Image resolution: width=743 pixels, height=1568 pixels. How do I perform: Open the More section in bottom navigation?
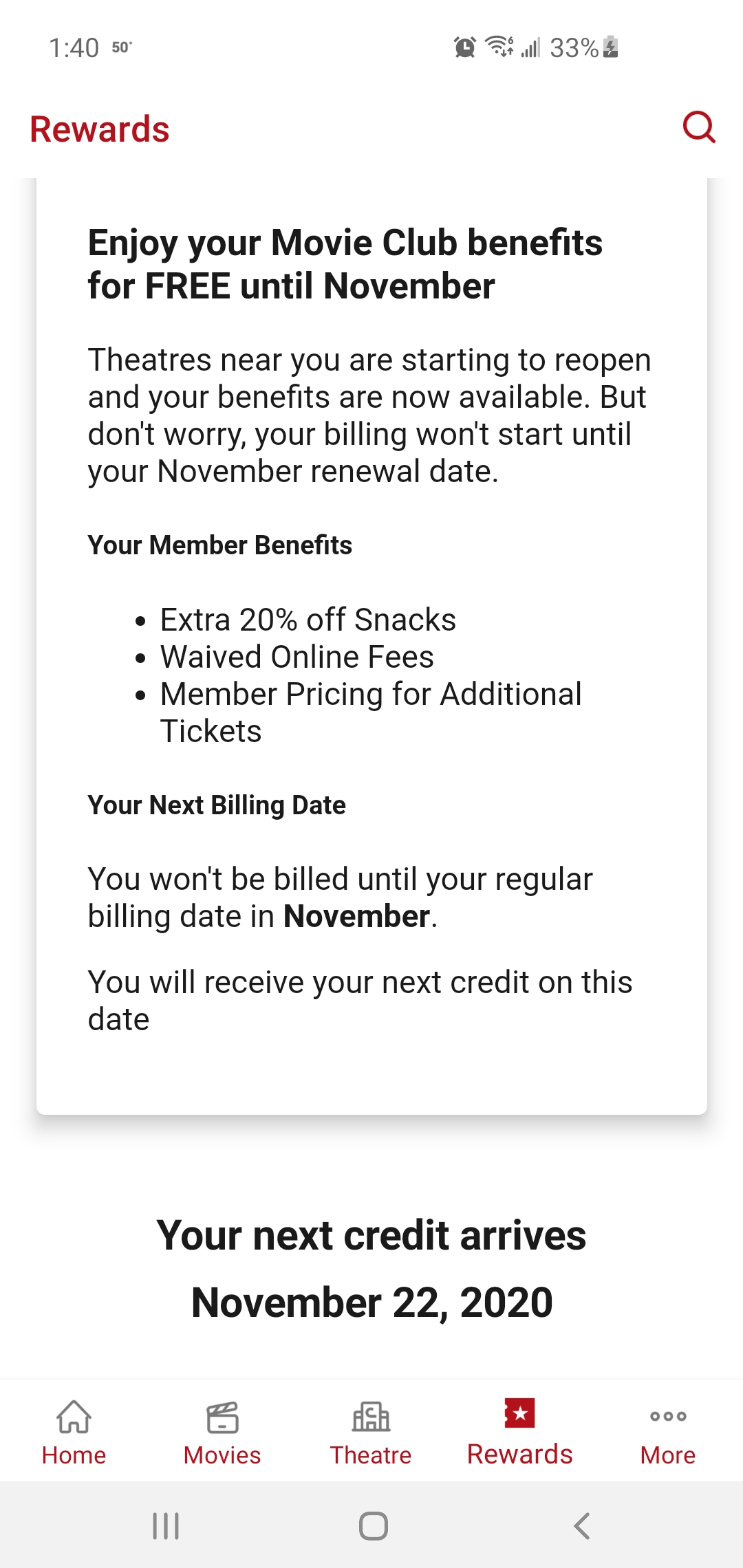point(667,1455)
